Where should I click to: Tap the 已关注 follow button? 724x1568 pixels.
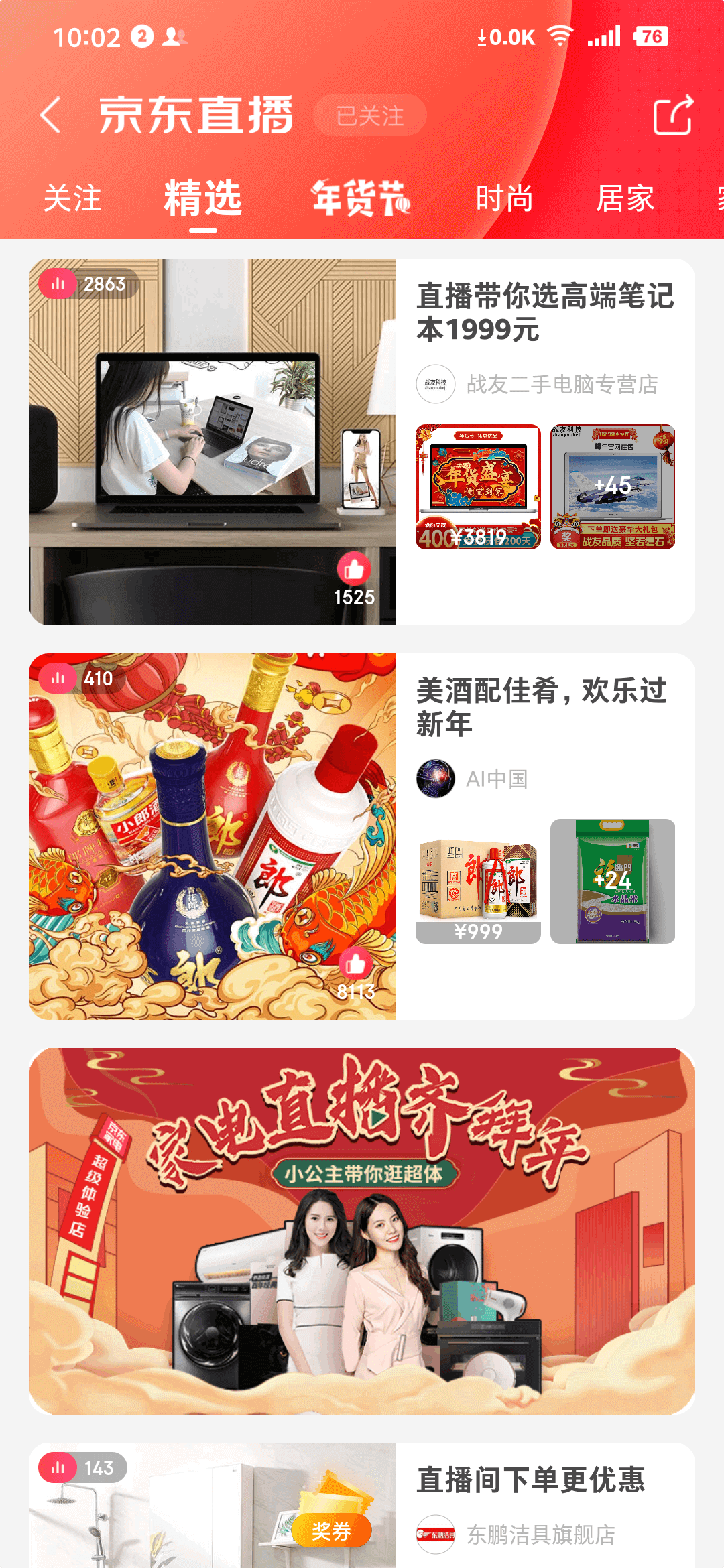click(369, 115)
